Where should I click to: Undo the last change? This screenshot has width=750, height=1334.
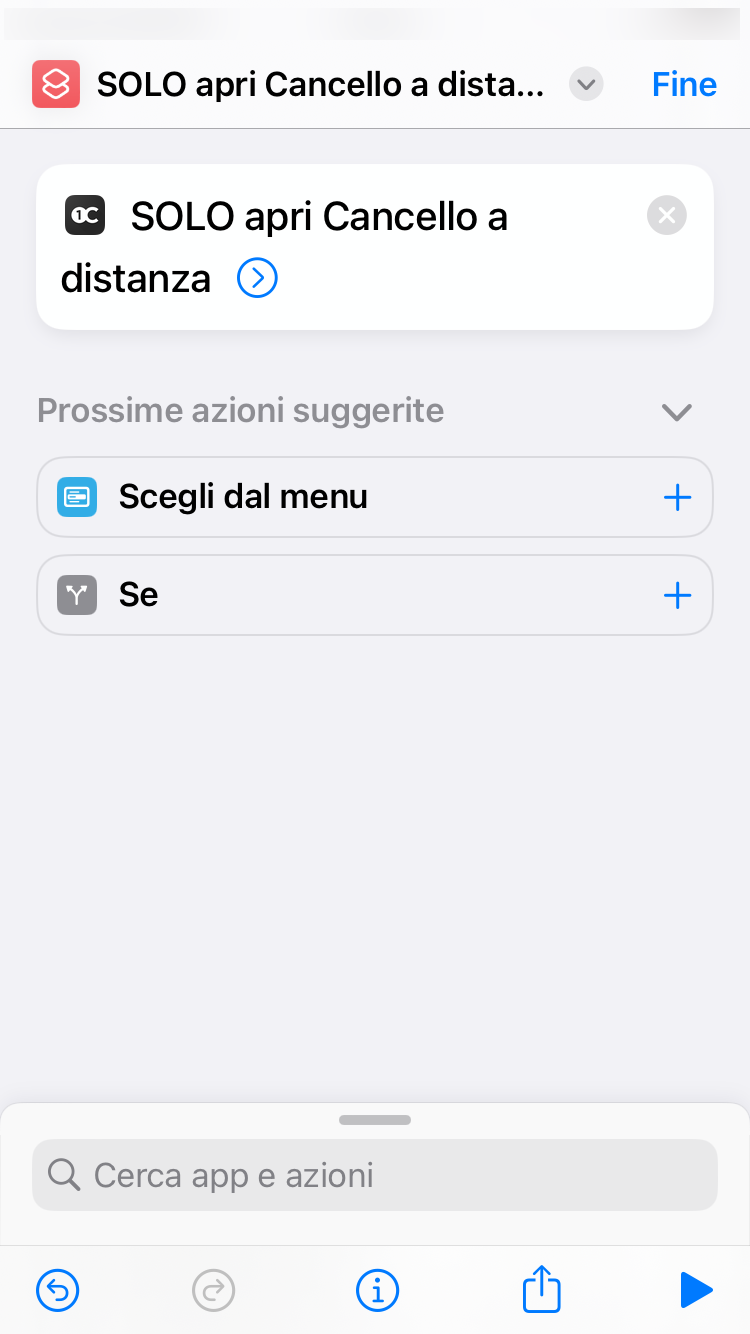coord(58,1291)
